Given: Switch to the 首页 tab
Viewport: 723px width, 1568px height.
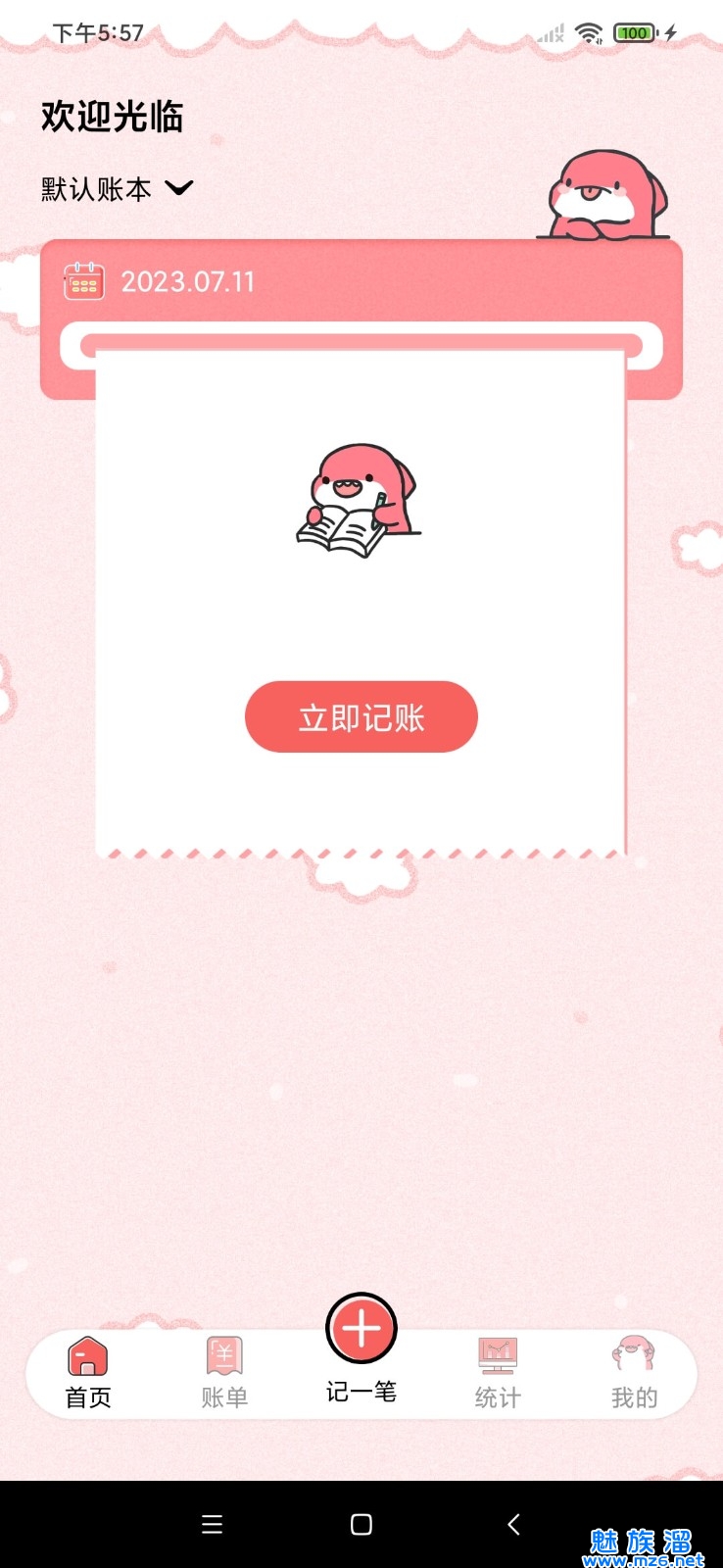Looking at the screenshot, I should 88,1373.
